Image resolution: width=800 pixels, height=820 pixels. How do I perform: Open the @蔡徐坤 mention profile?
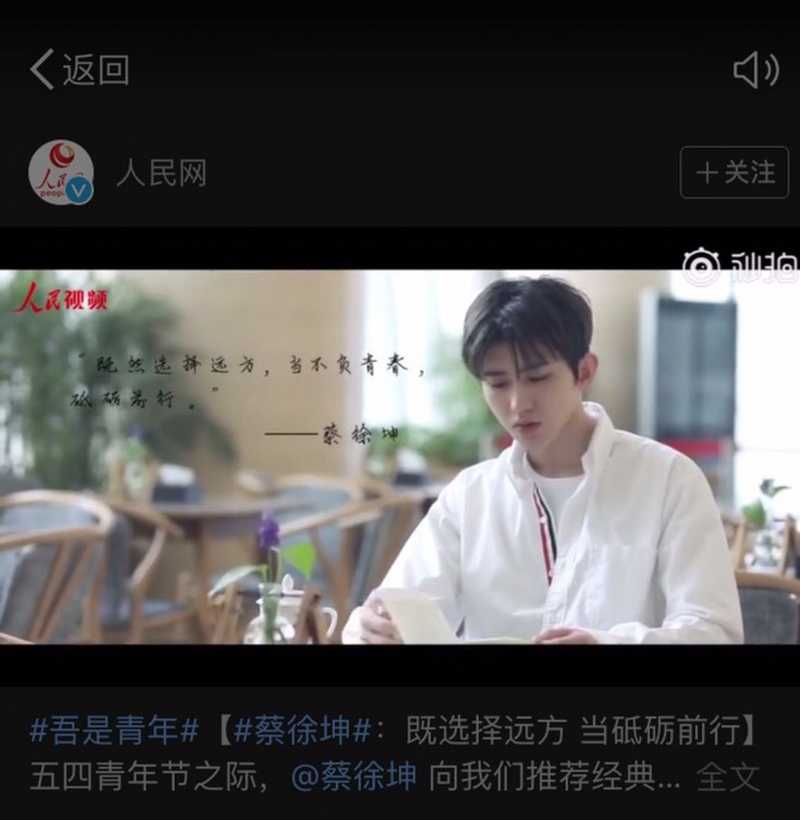tap(353, 777)
